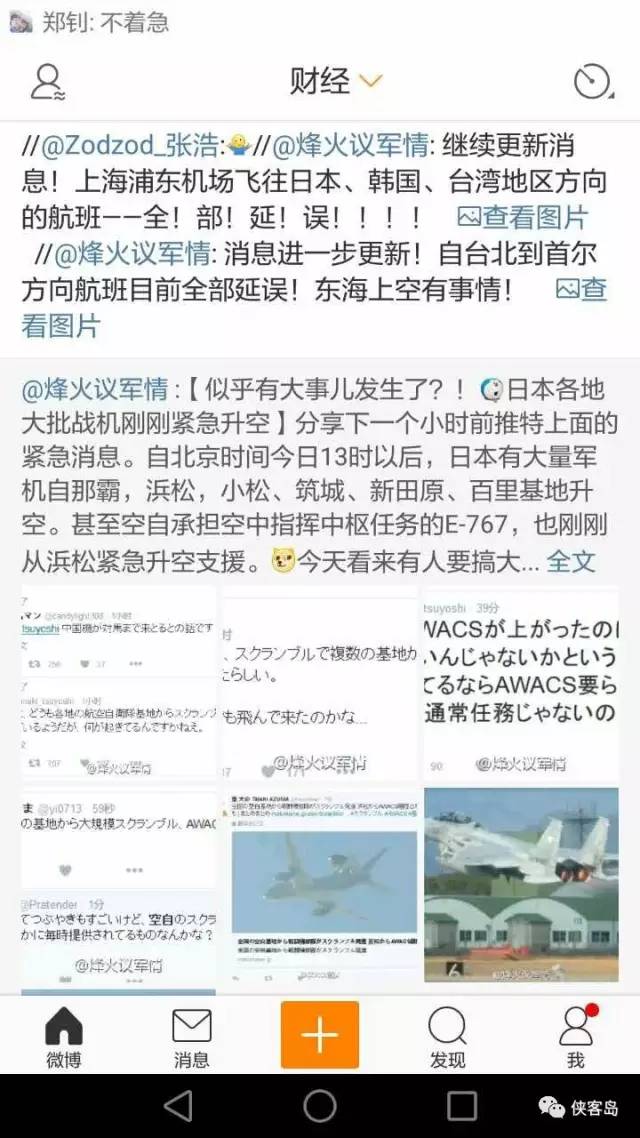Viewport: 640px width, 1138px height.
Task: Compose a new post with plus button
Action: 320,1034
